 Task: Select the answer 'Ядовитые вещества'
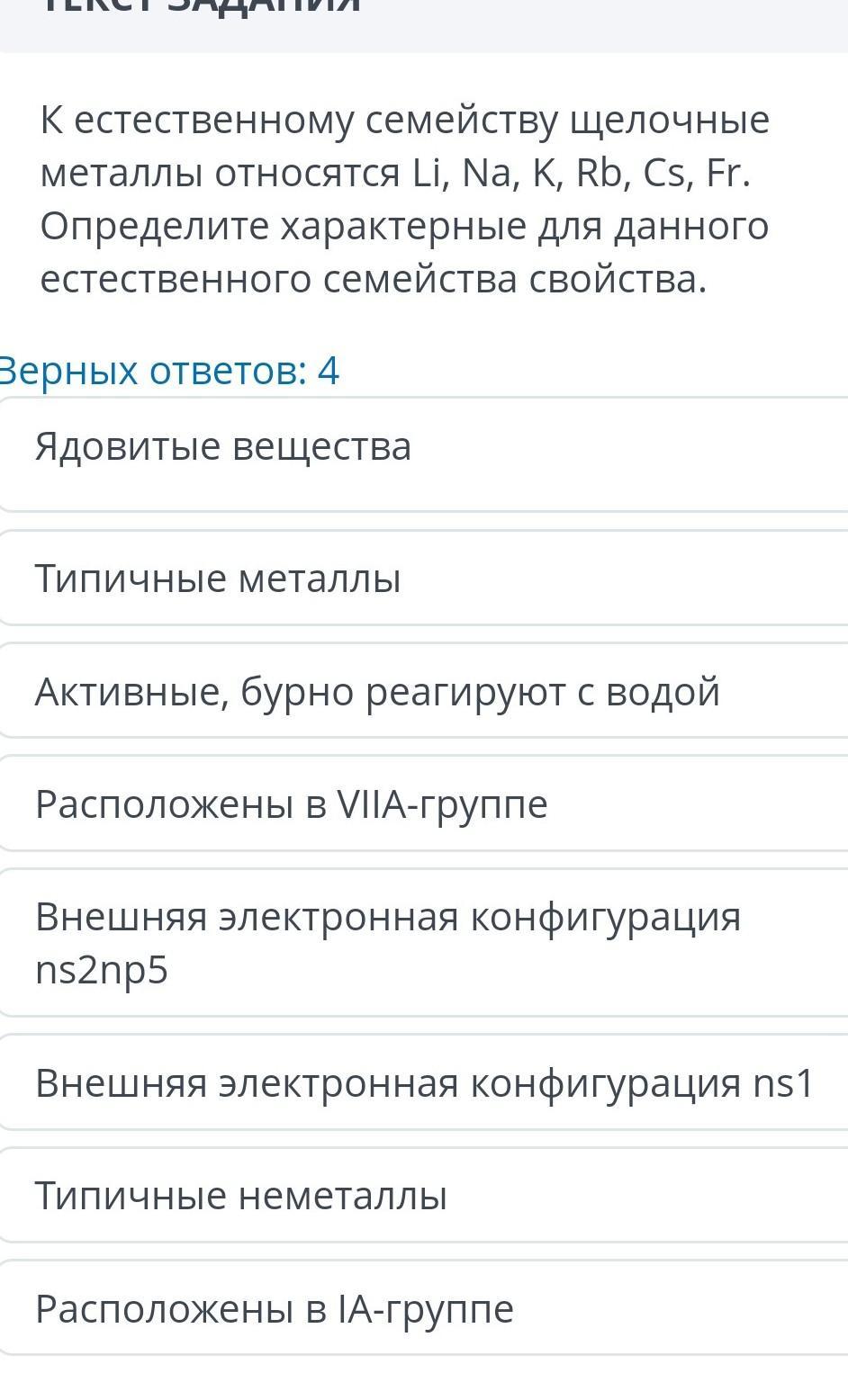click(x=423, y=454)
